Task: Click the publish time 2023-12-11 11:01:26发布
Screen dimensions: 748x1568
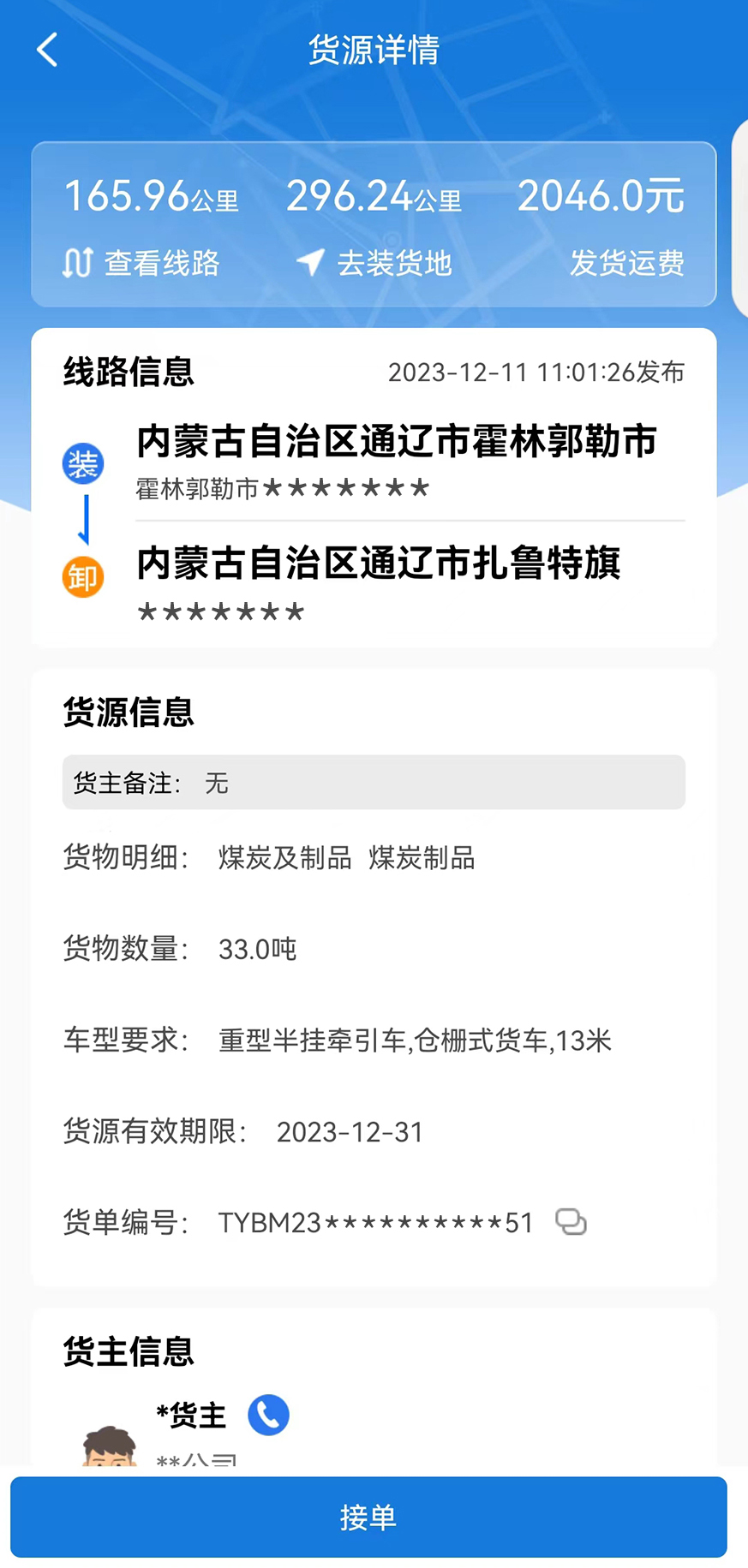Action: [537, 373]
